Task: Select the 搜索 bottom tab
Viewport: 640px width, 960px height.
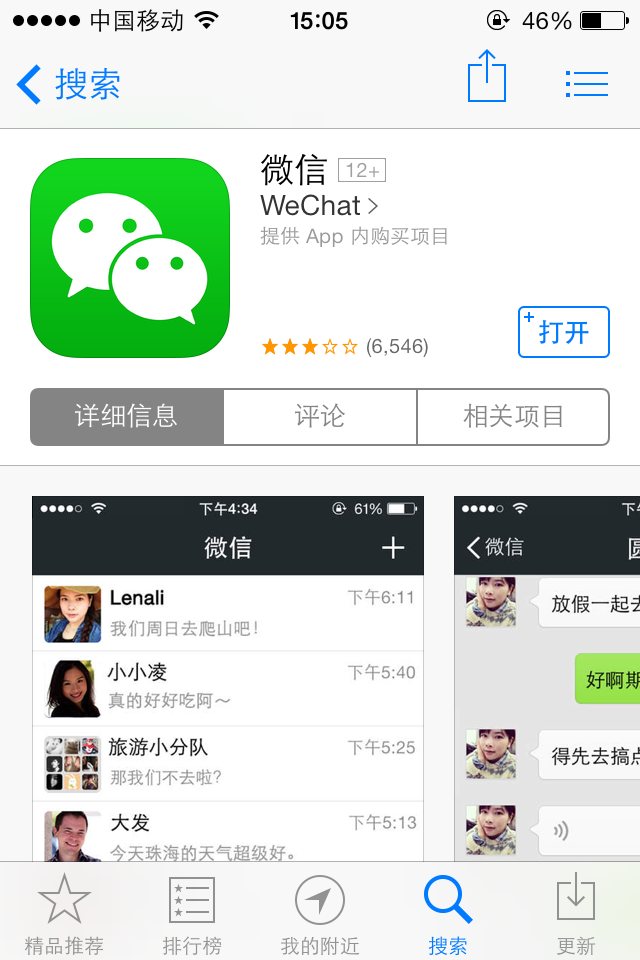Action: (447, 912)
